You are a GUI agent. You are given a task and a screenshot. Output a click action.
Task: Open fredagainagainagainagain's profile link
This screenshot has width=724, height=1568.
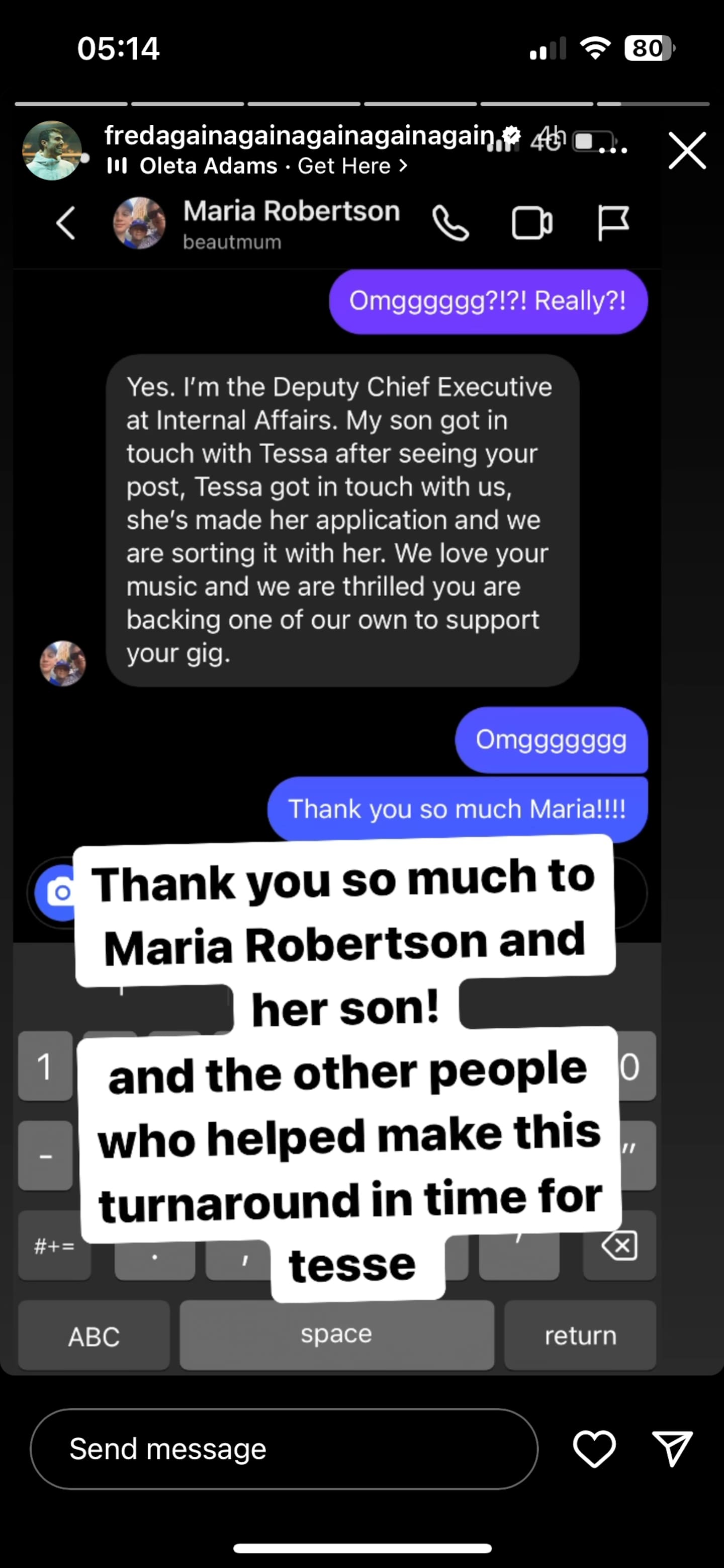[298, 135]
